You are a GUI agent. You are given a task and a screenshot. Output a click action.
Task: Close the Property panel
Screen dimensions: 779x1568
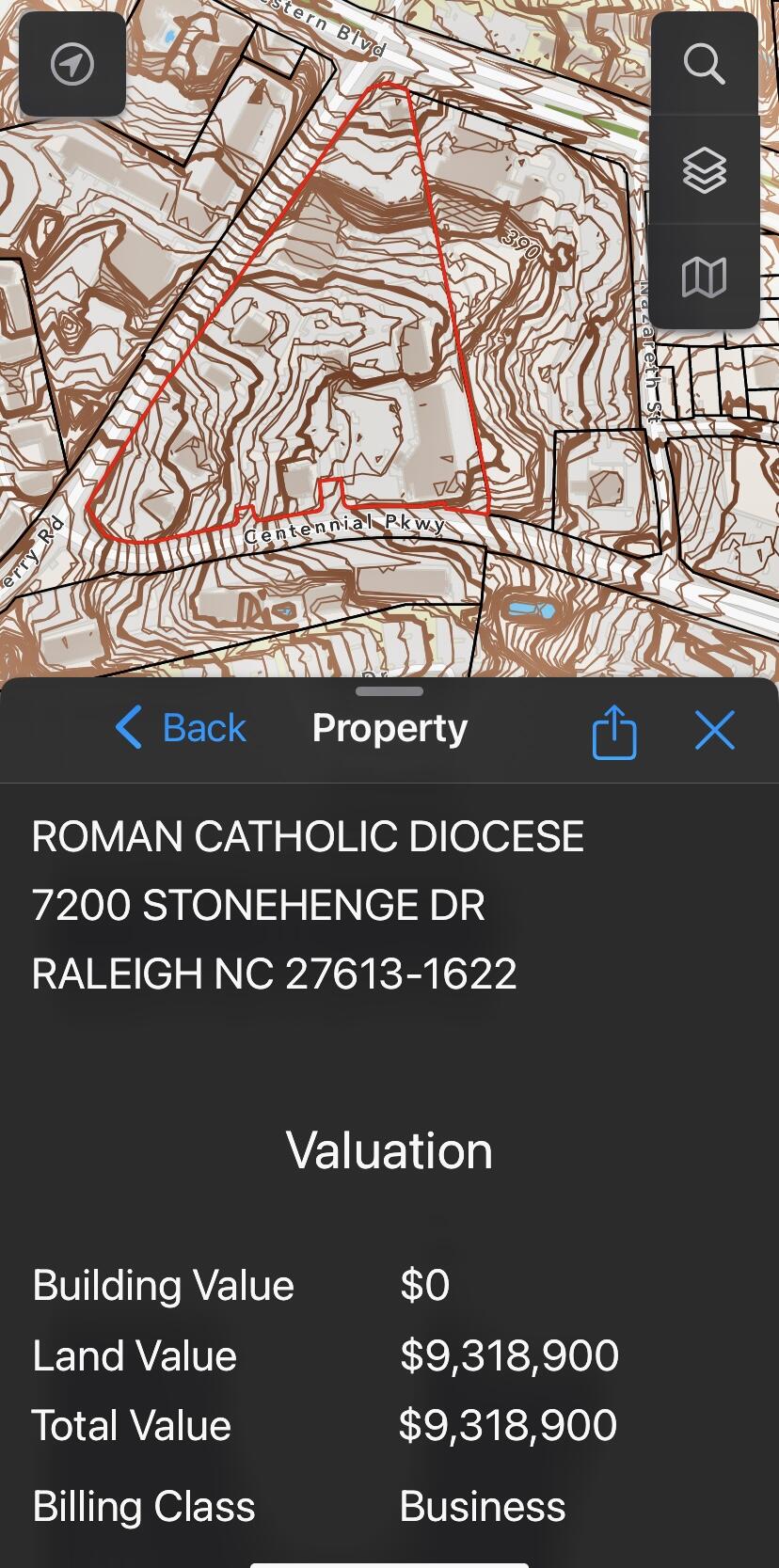(x=714, y=730)
